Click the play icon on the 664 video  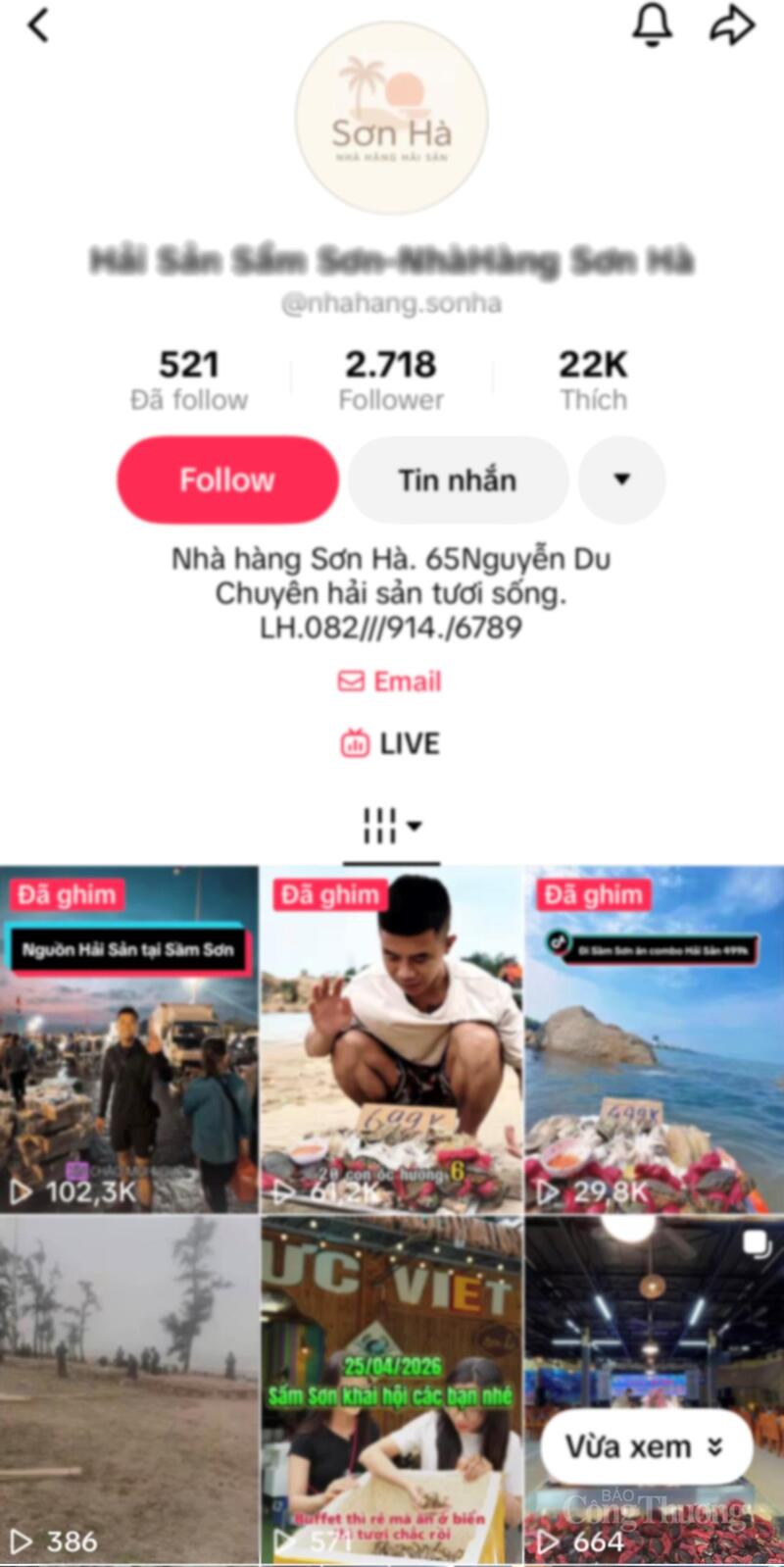547,1542
